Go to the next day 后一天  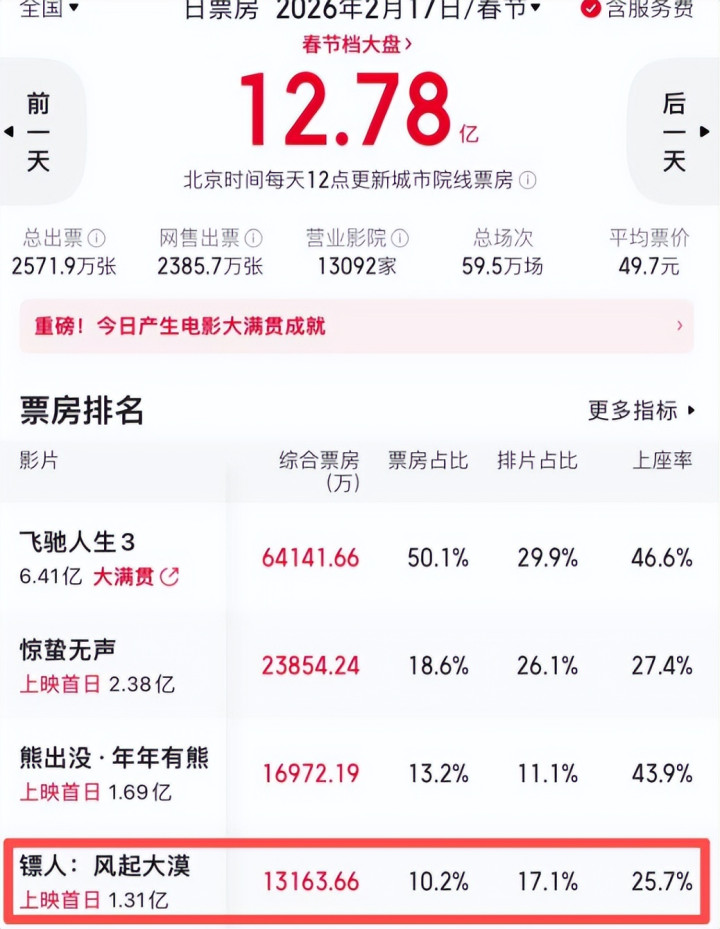pos(676,131)
